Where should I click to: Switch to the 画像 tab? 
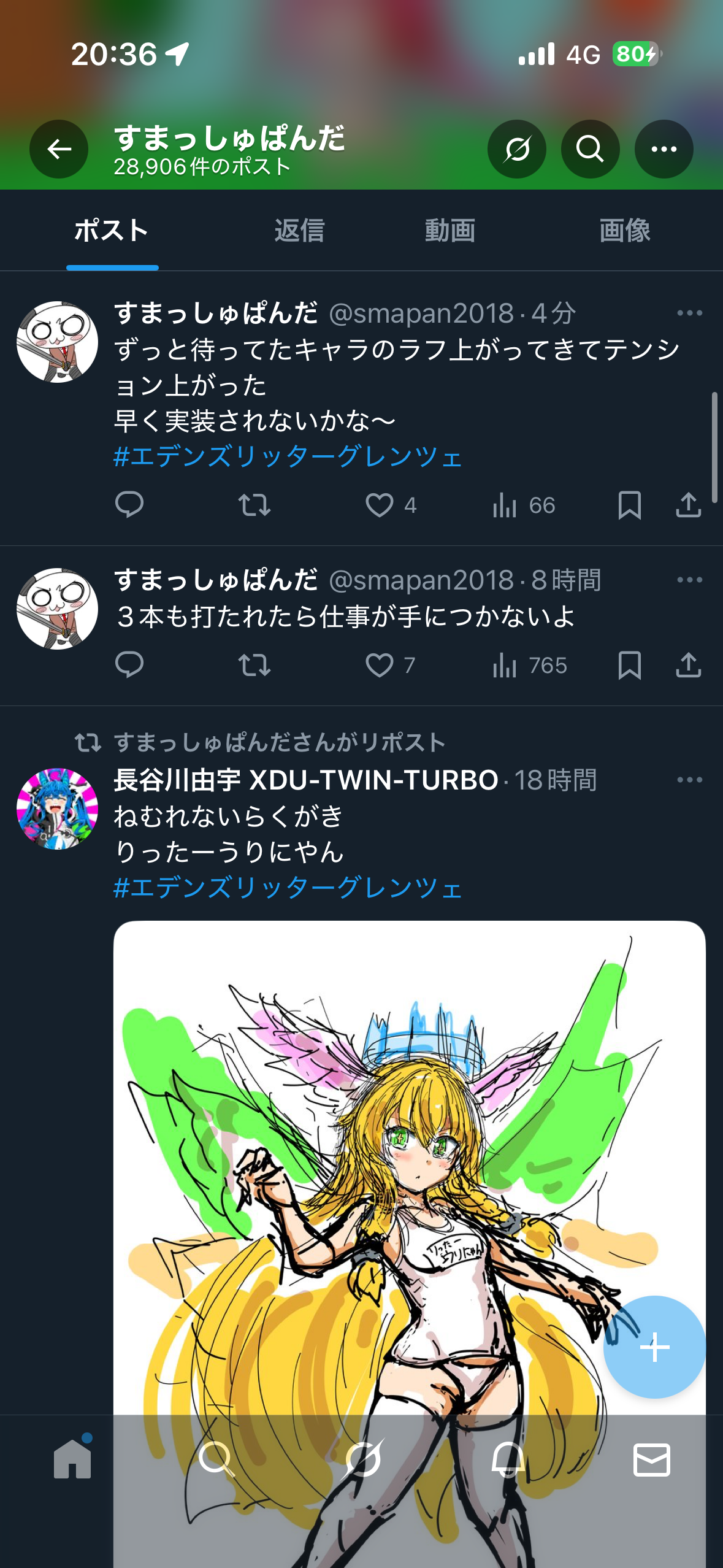tap(624, 231)
